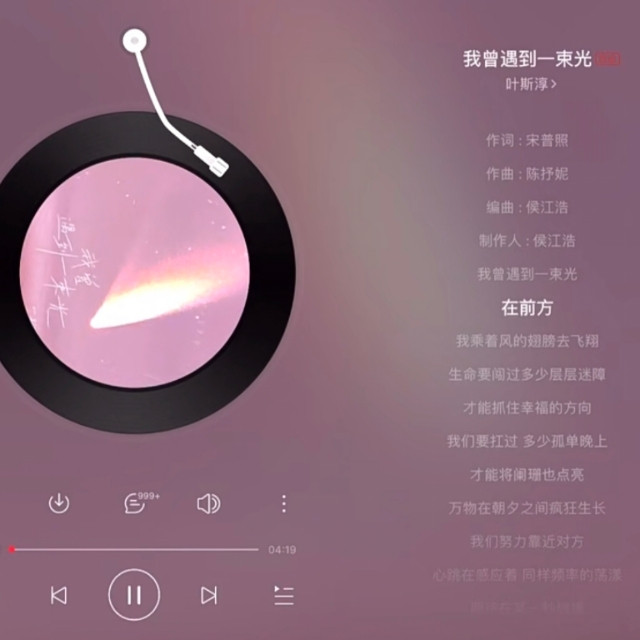This screenshot has width=640, height=640.
Task: Download the current song
Action: pyautogui.click(x=59, y=503)
